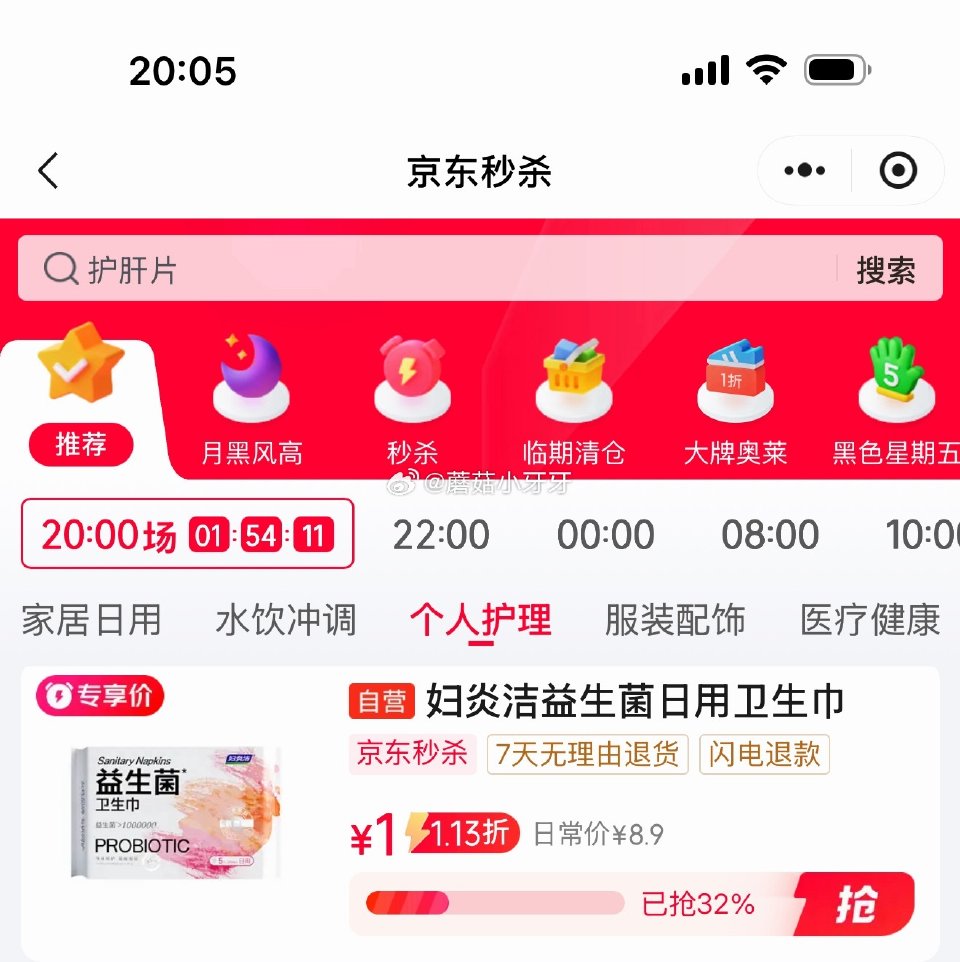This screenshot has height=962, width=960.
Task: Switch to the 医疗健康 category tab
Action: (x=869, y=620)
